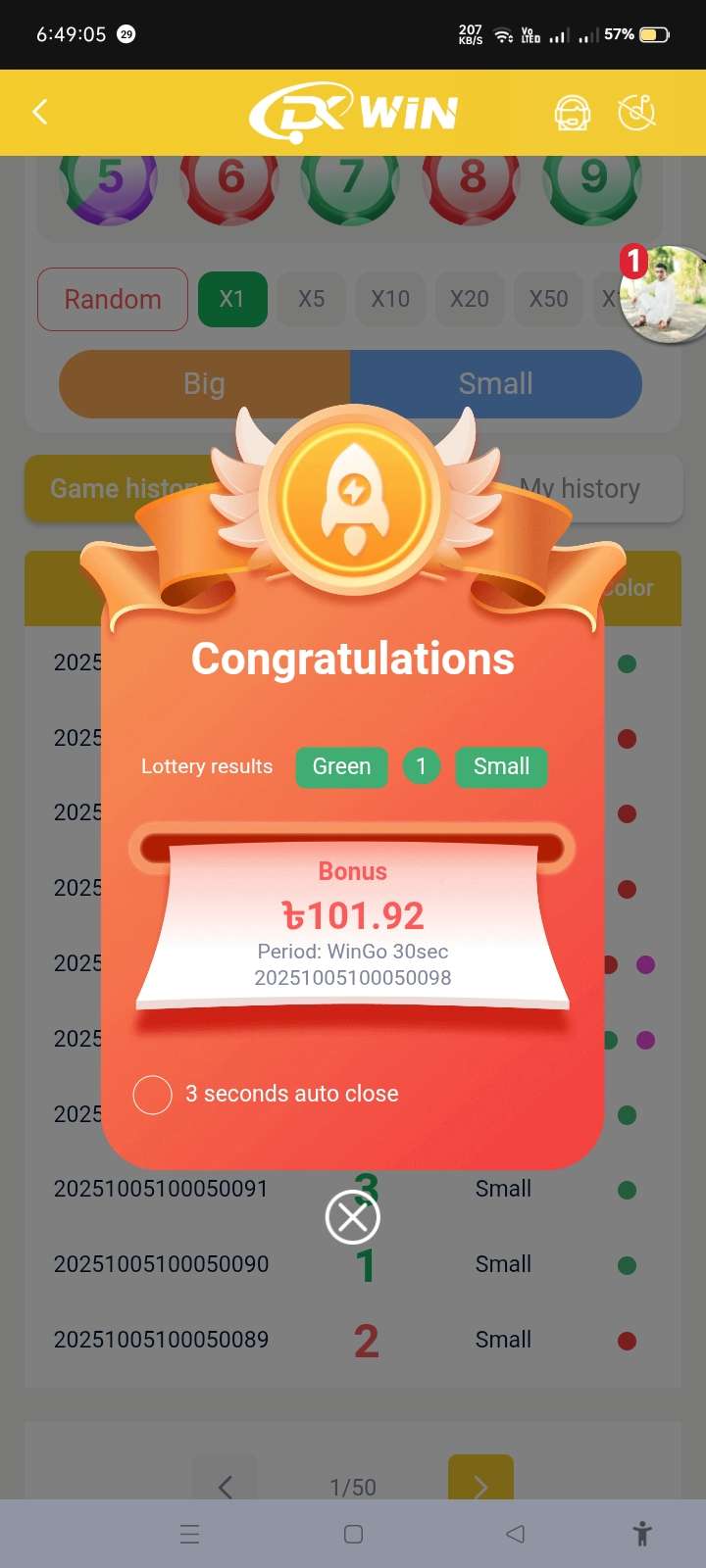
Task: Go to the system home screen
Action: [x=354, y=1535]
